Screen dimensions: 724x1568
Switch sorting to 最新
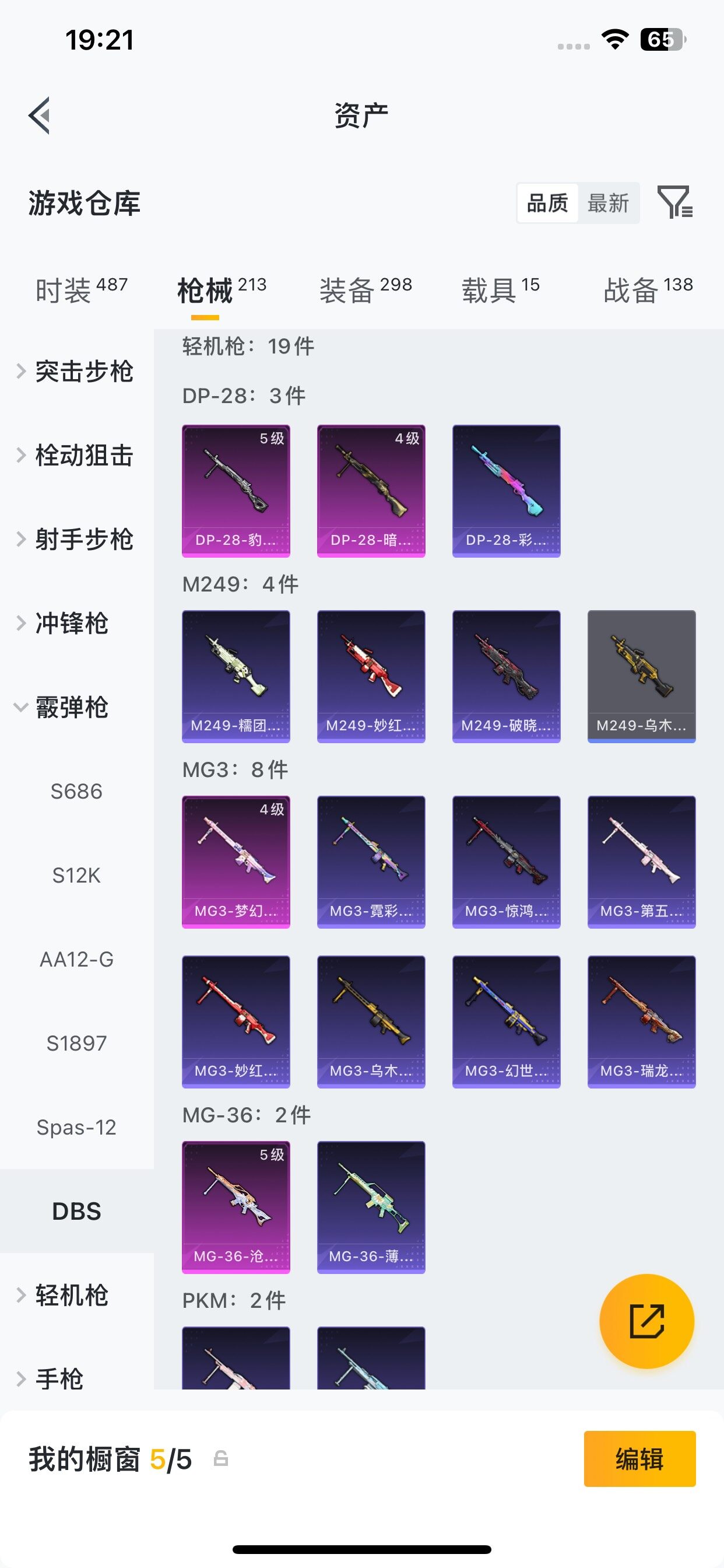click(x=608, y=204)
